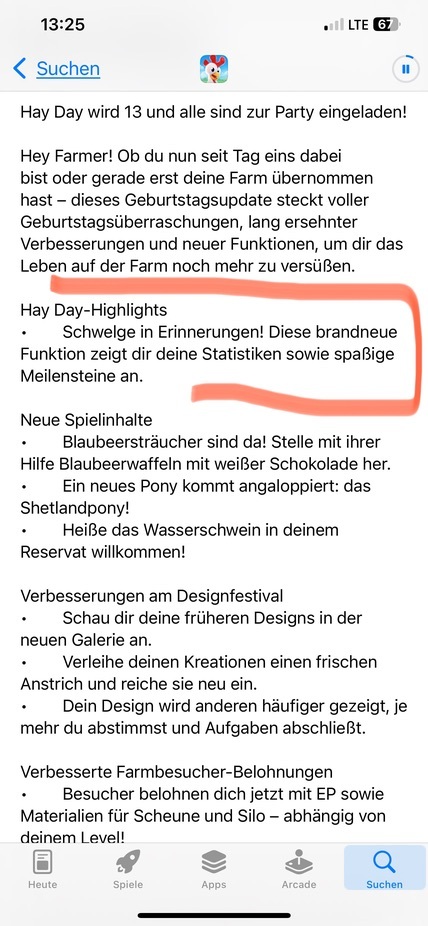This screenshot has width=428, height=926.
Task: Switch to the Apps tab
Action: point(214,869)
